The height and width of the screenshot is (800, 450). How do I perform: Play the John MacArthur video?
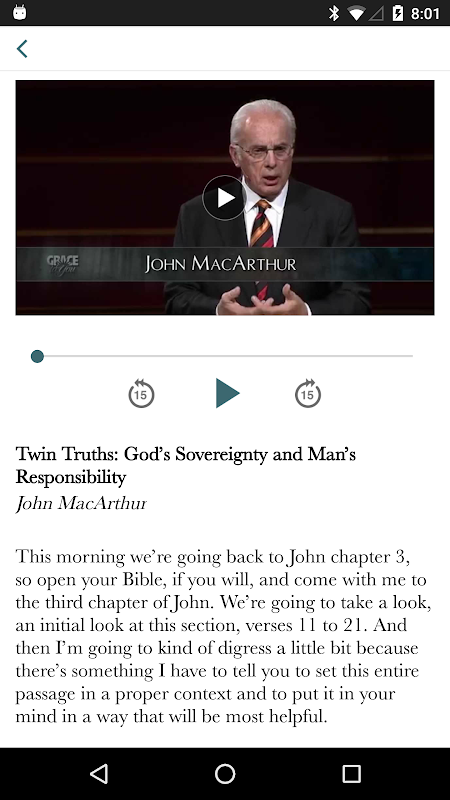pyautogui.click(x=224, y=198)
